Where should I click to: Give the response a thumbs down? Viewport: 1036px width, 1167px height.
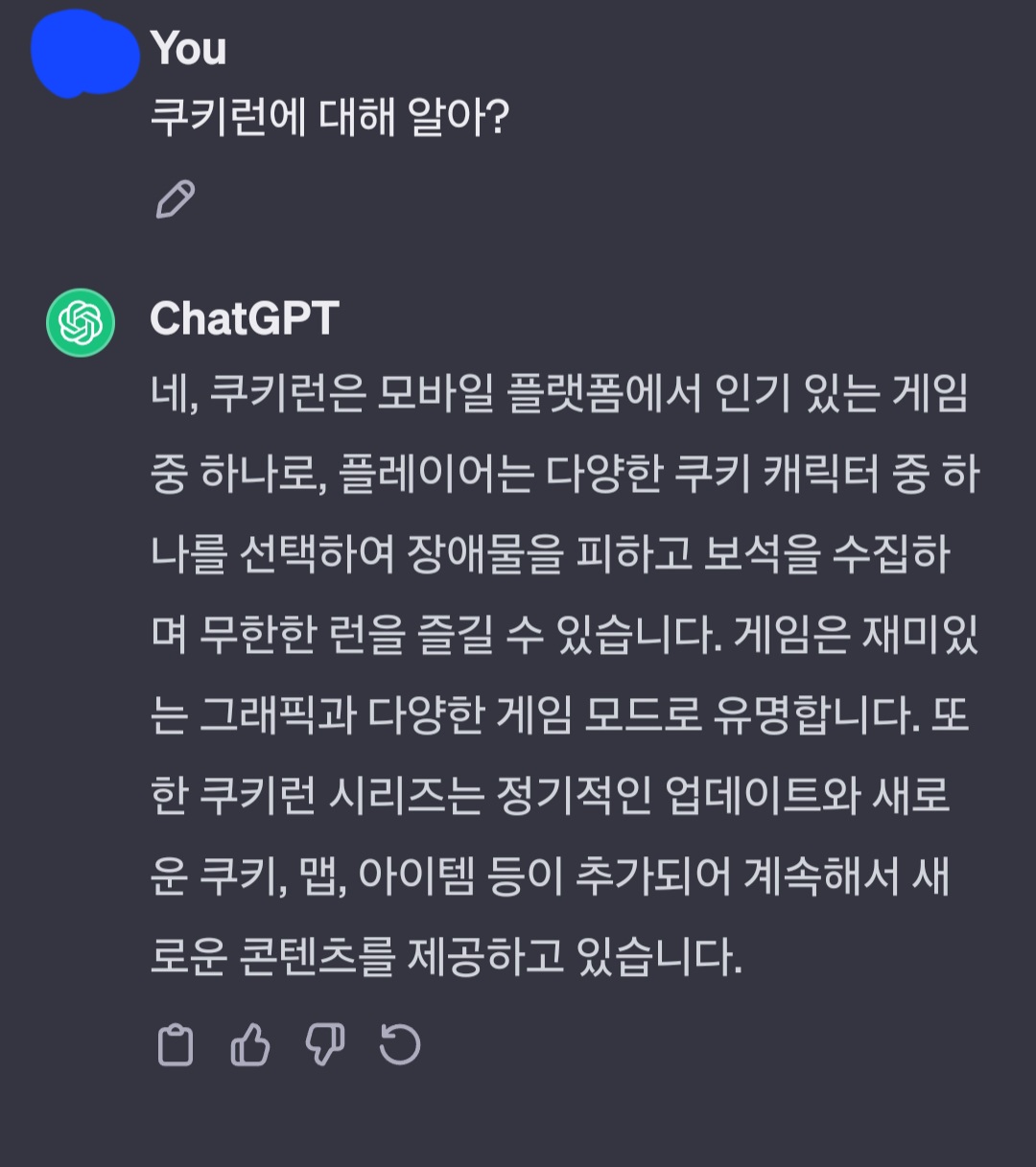325,1045
